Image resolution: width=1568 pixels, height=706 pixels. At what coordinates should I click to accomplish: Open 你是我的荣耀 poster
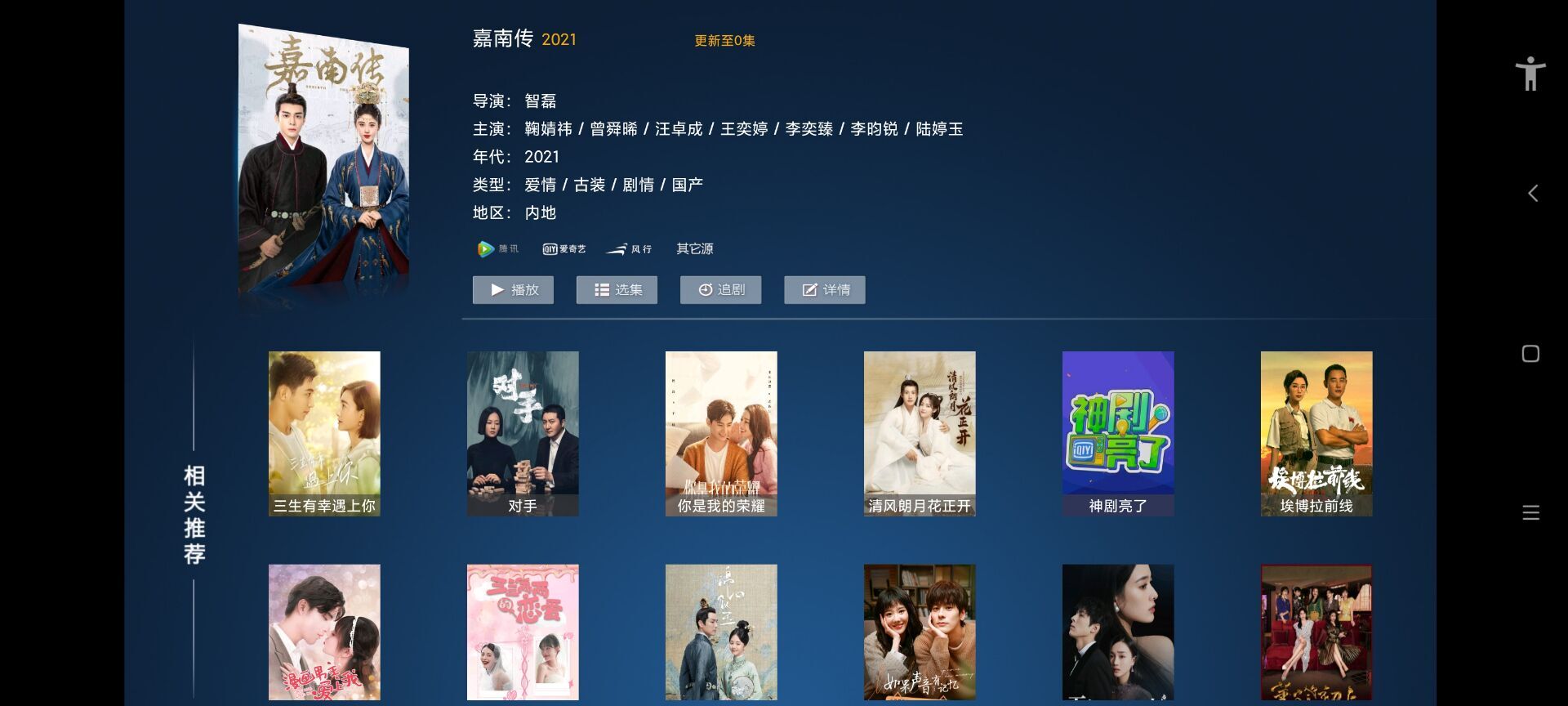click(x=721, y=433)
